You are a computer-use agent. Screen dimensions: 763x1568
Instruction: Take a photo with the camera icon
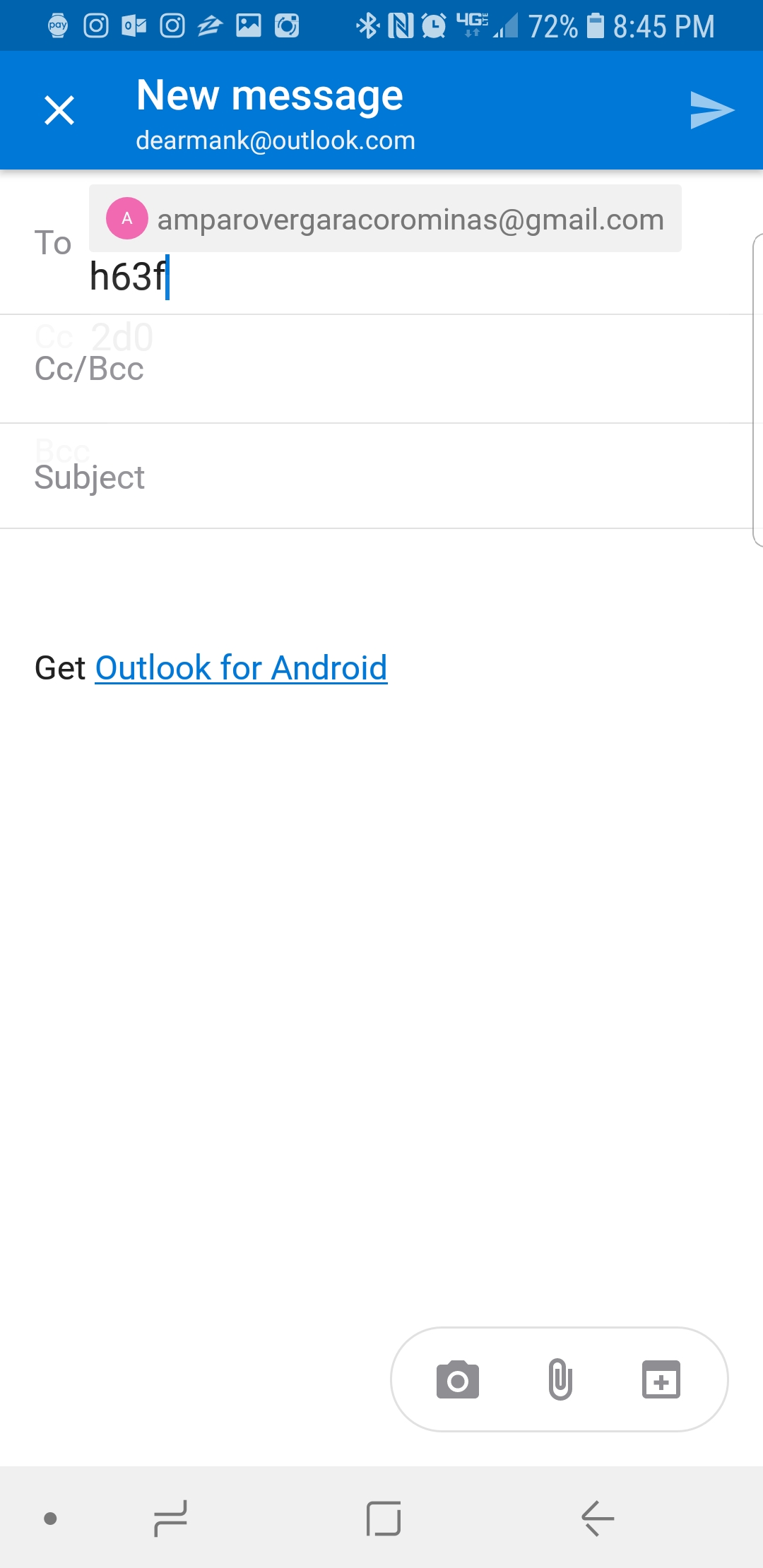click(x=458, y=1379)
